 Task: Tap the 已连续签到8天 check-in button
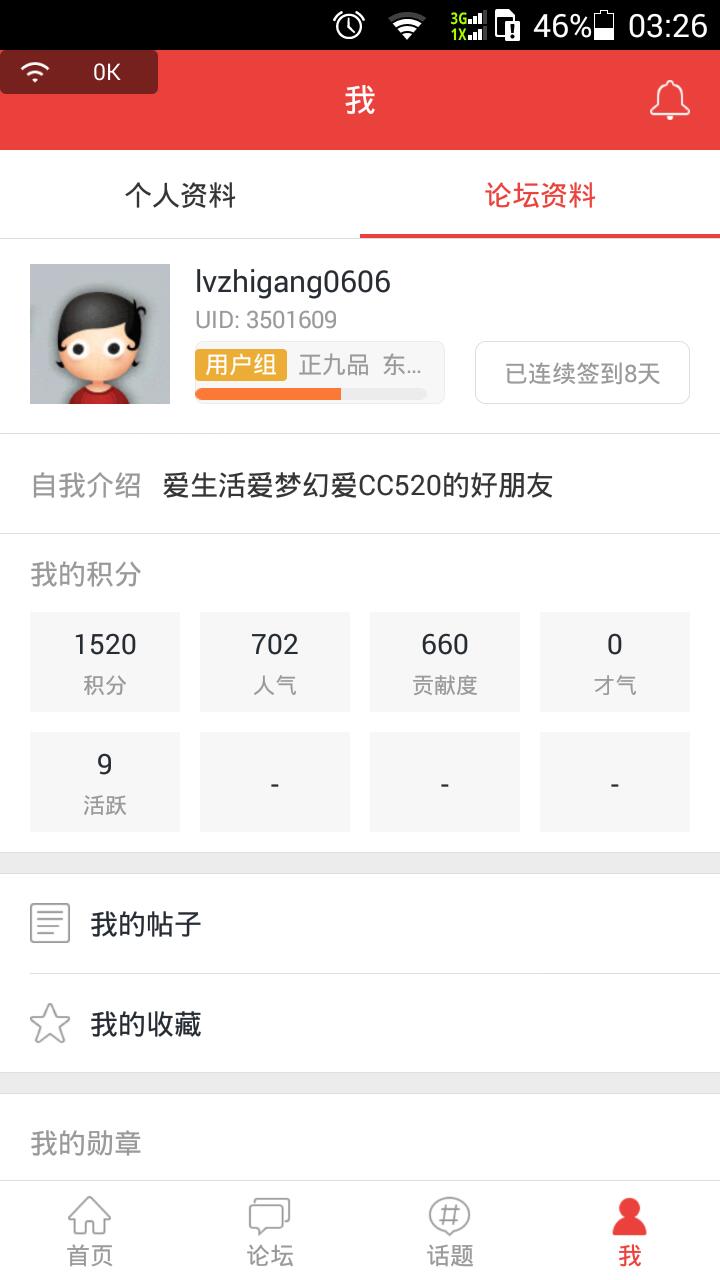pos(582,373)
